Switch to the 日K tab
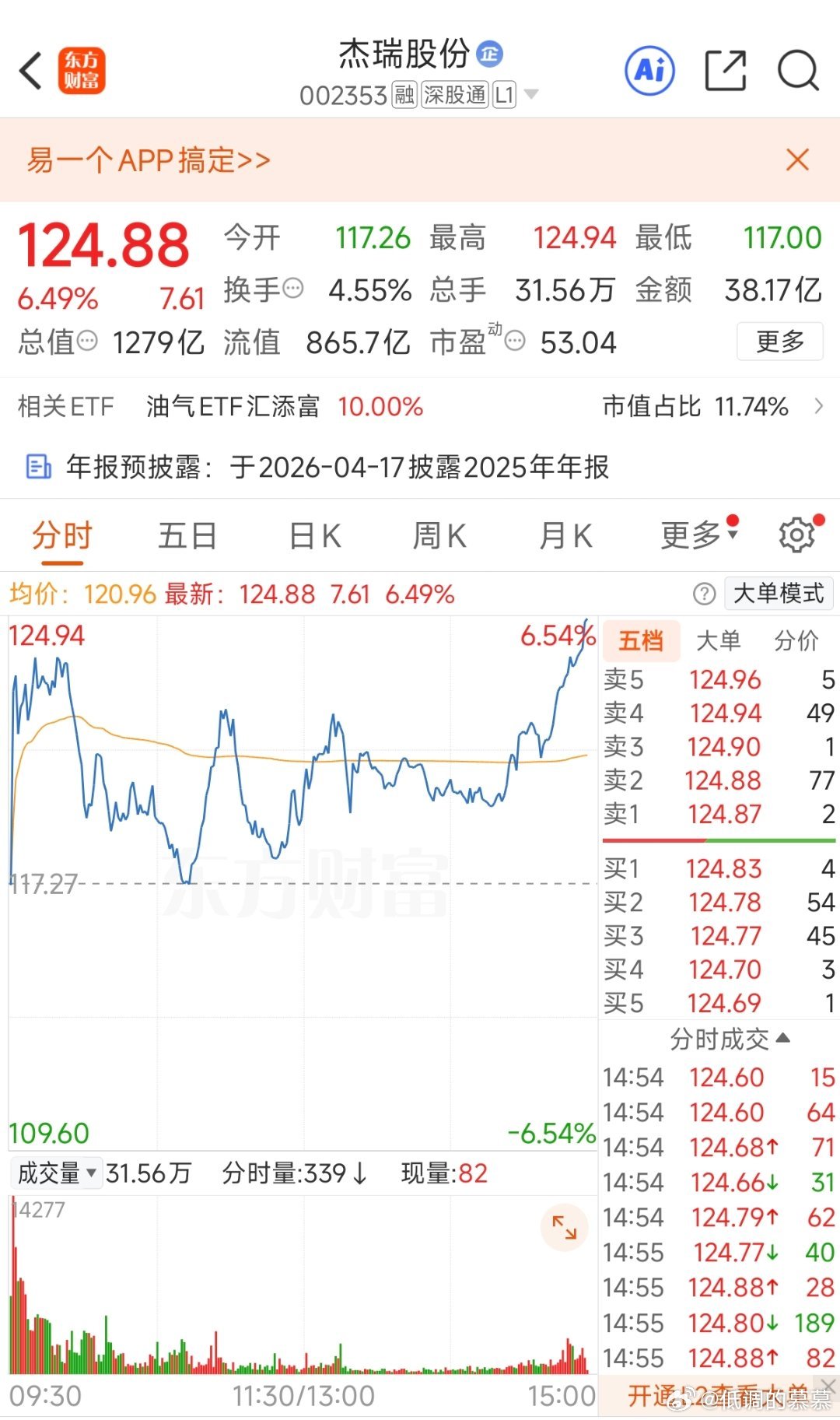This screenshot has width=840, height=1420. 313,535
